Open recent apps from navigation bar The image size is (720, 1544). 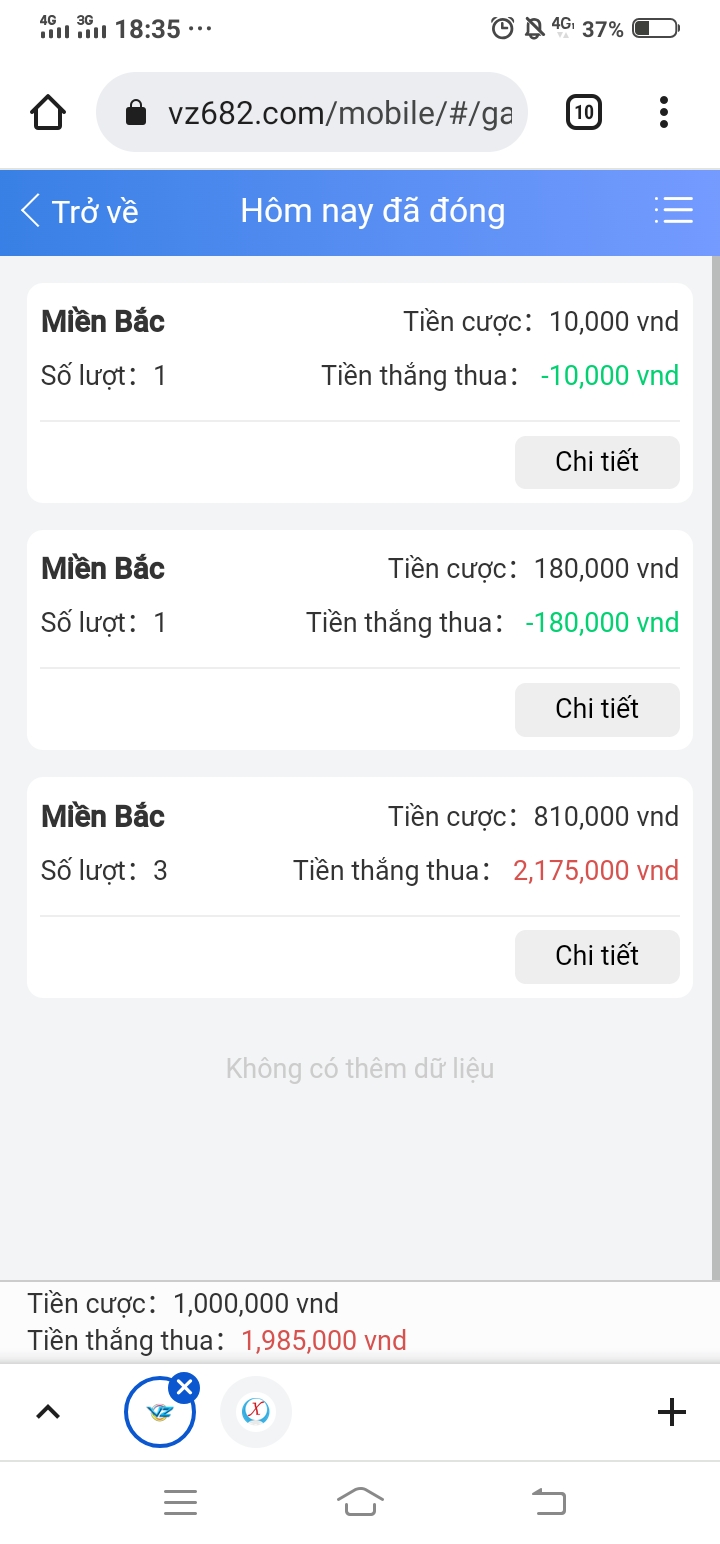(x=180, y=1501)
